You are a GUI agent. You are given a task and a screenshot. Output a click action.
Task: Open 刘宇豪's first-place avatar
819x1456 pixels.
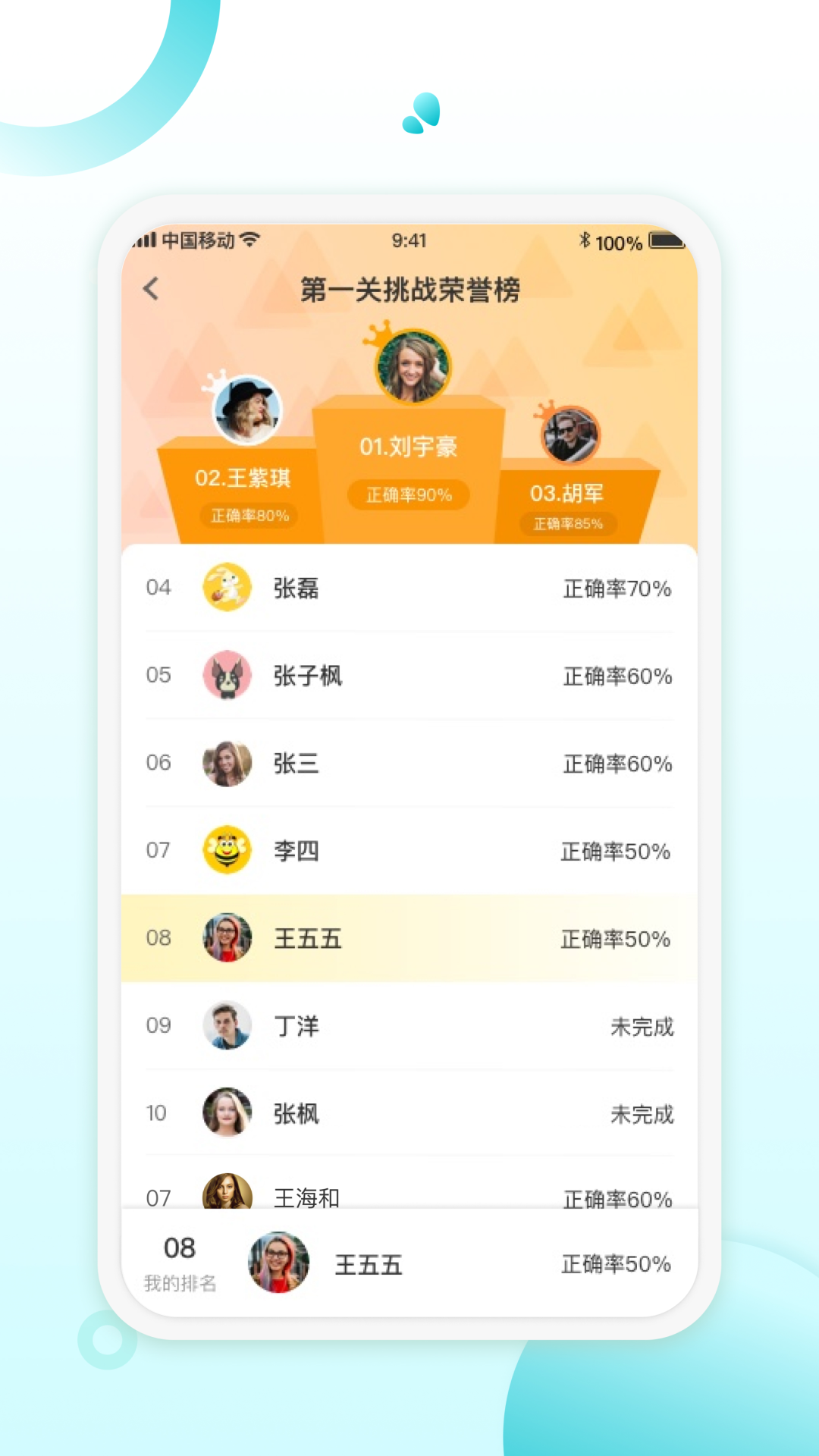(414, 366)
